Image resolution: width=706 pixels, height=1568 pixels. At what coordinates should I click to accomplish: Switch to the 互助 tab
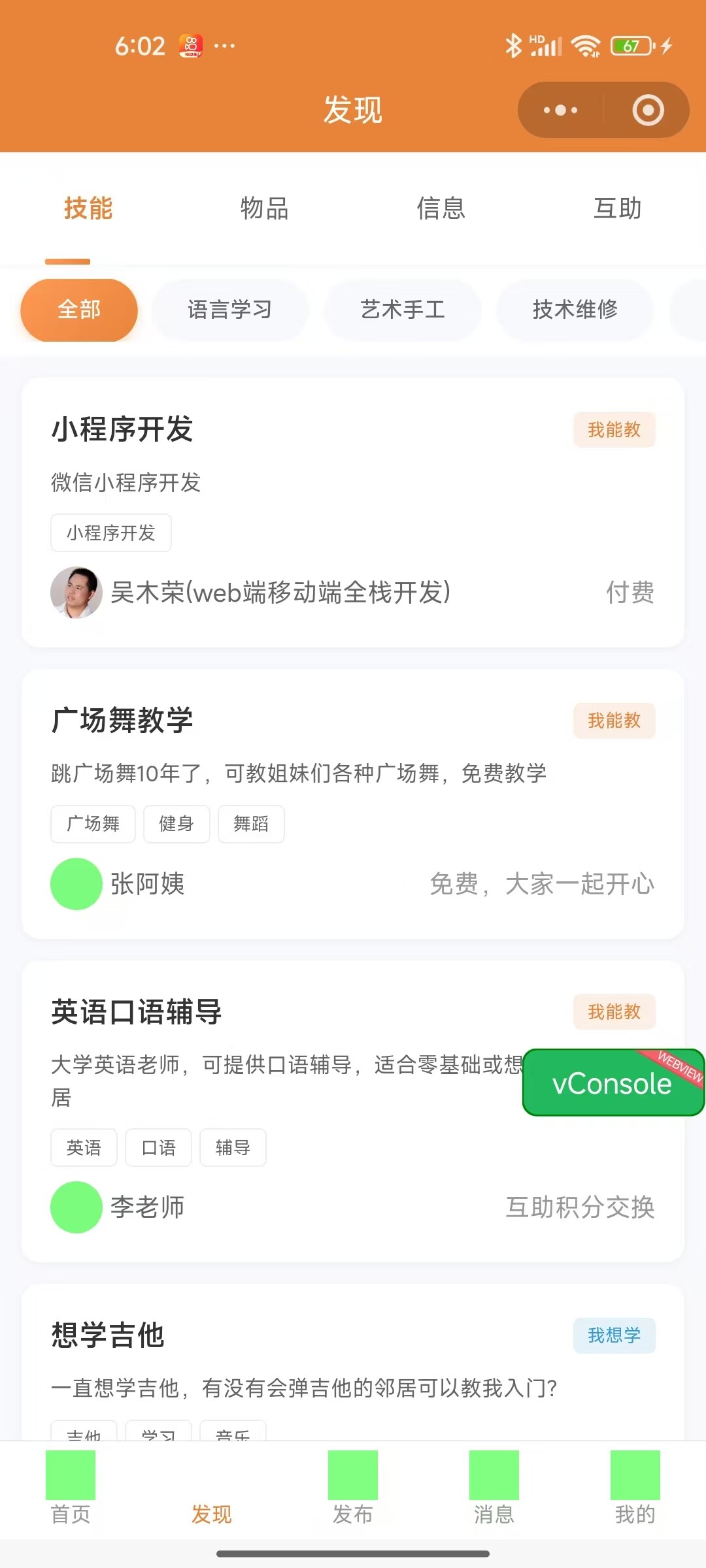pos(618,208)
